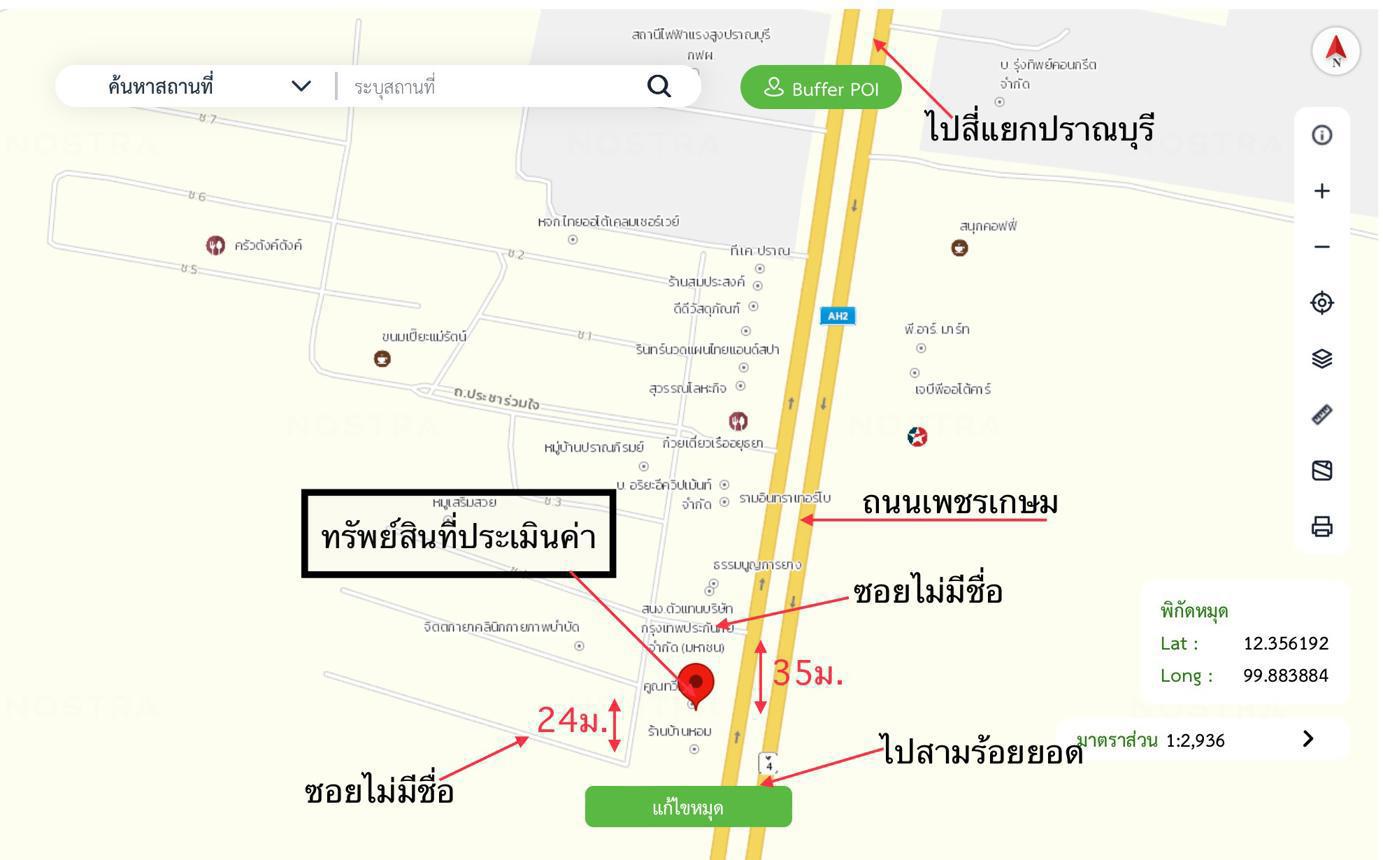Open the basemap style icon
1383x860 pixels.
1322,470
